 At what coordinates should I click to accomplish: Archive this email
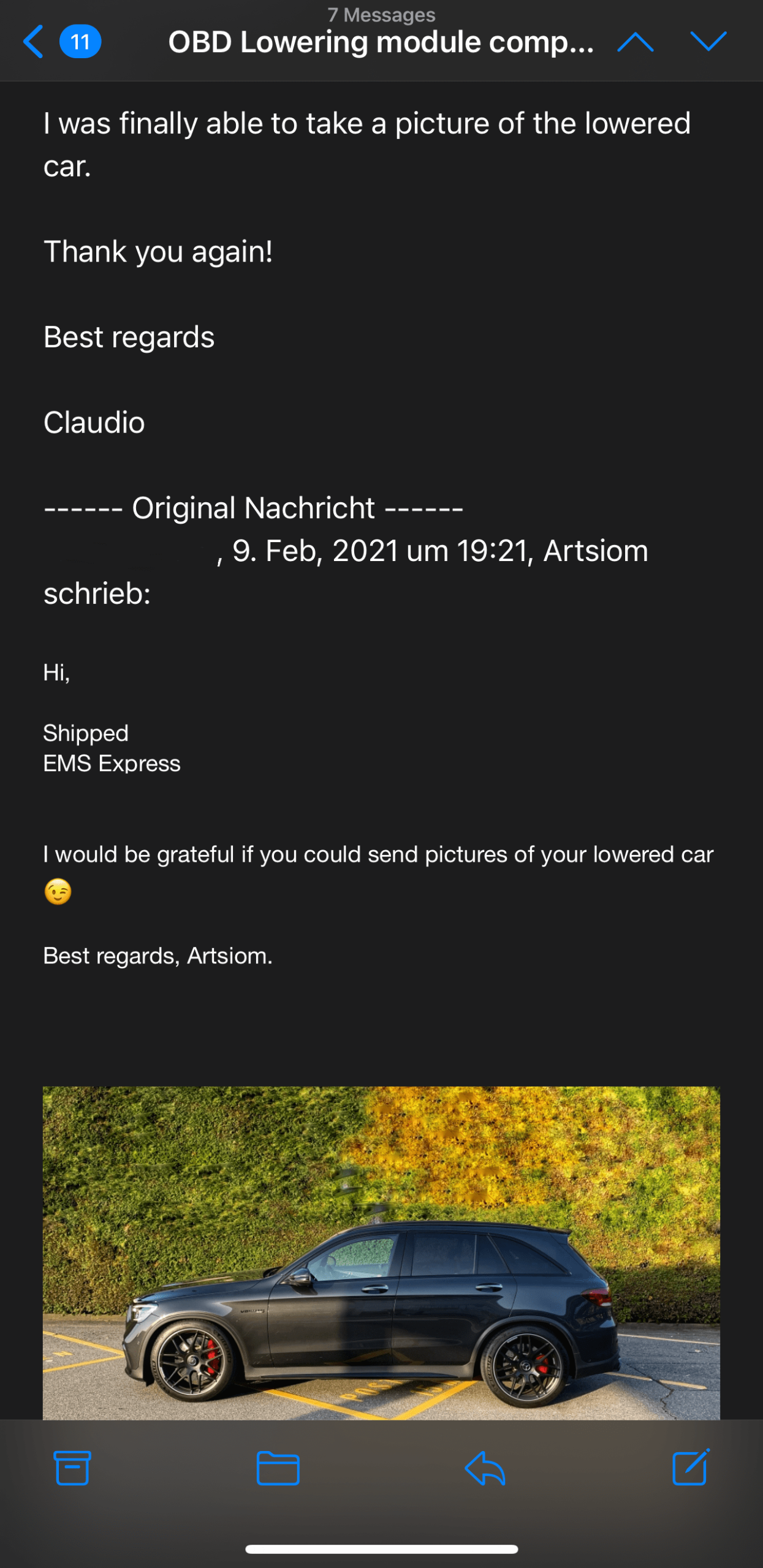[x=72, y=1468]
